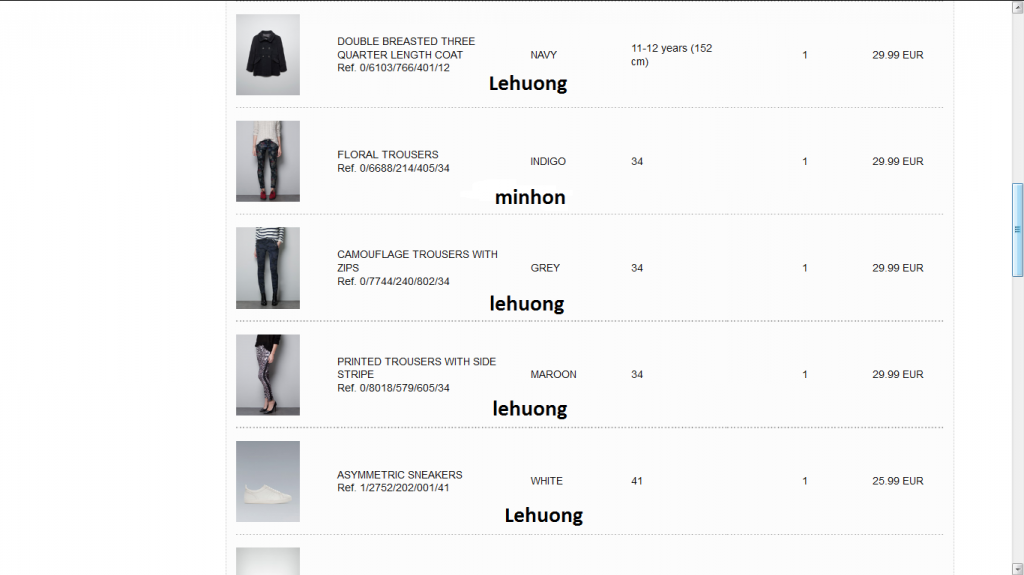Open the double breasted coat product image
This screenshot has width=1024, height=575.
268,55
